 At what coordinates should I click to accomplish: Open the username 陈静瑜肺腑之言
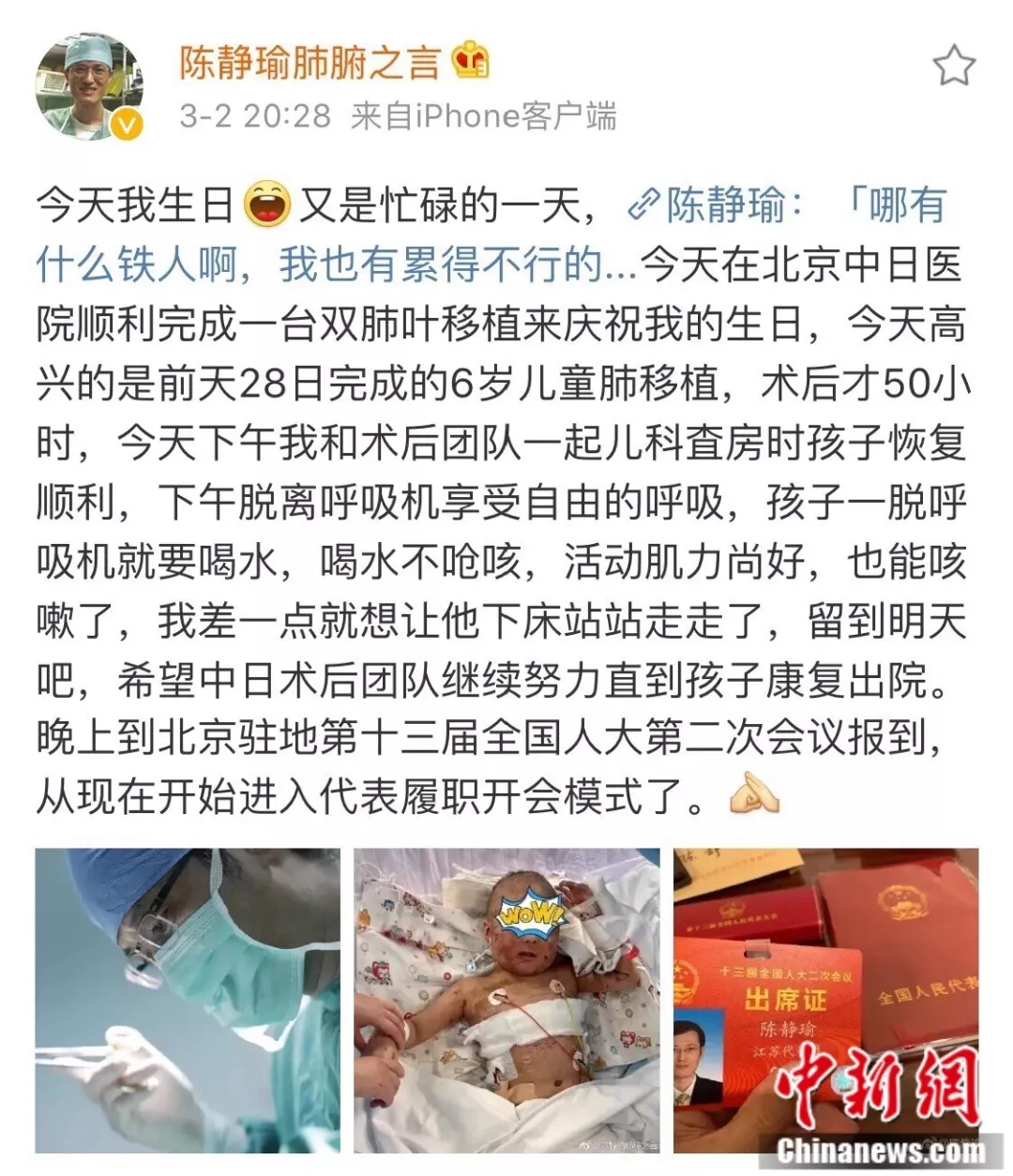tap(310, 63)
